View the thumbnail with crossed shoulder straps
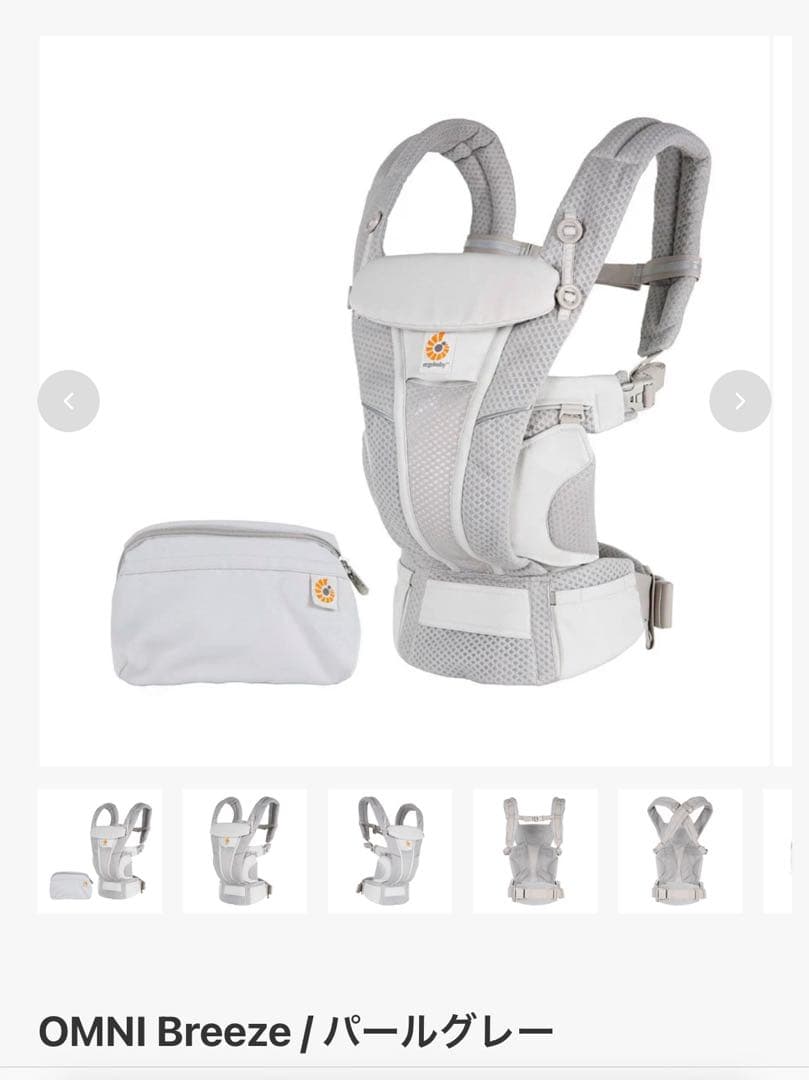The image size is (809, 1080). click(680, 851)
